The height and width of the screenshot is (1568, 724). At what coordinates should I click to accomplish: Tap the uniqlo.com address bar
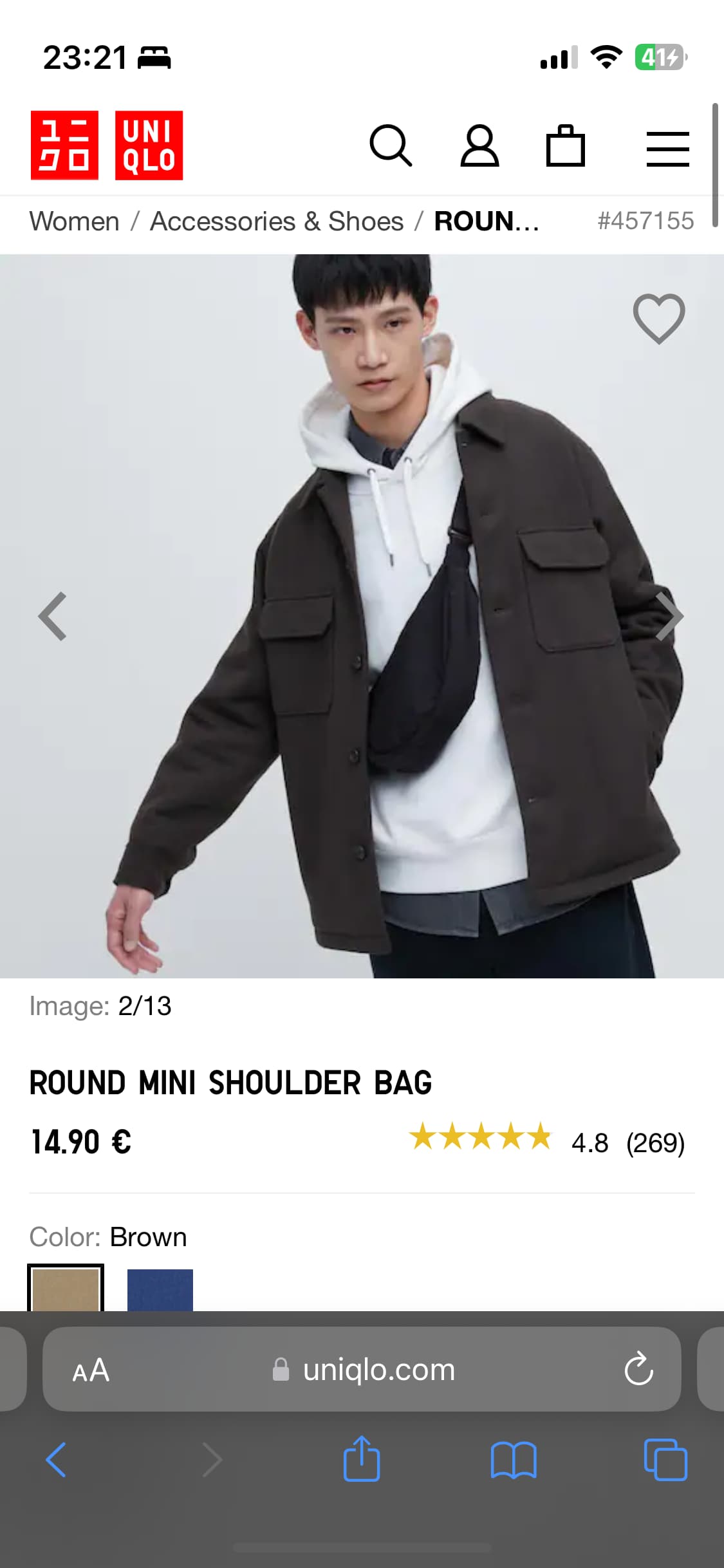[x=362, y=1368]
